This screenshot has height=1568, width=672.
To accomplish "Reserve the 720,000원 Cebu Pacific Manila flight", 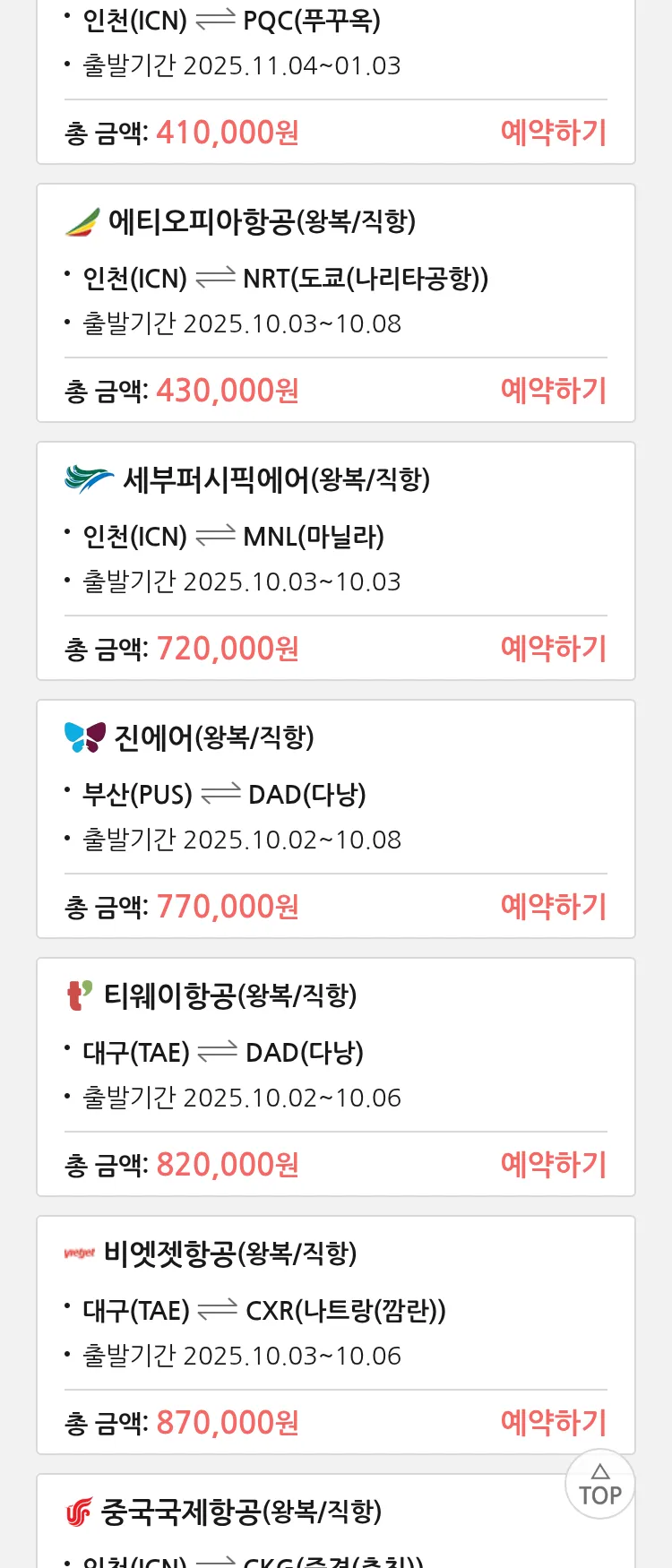I will (553, 649).
